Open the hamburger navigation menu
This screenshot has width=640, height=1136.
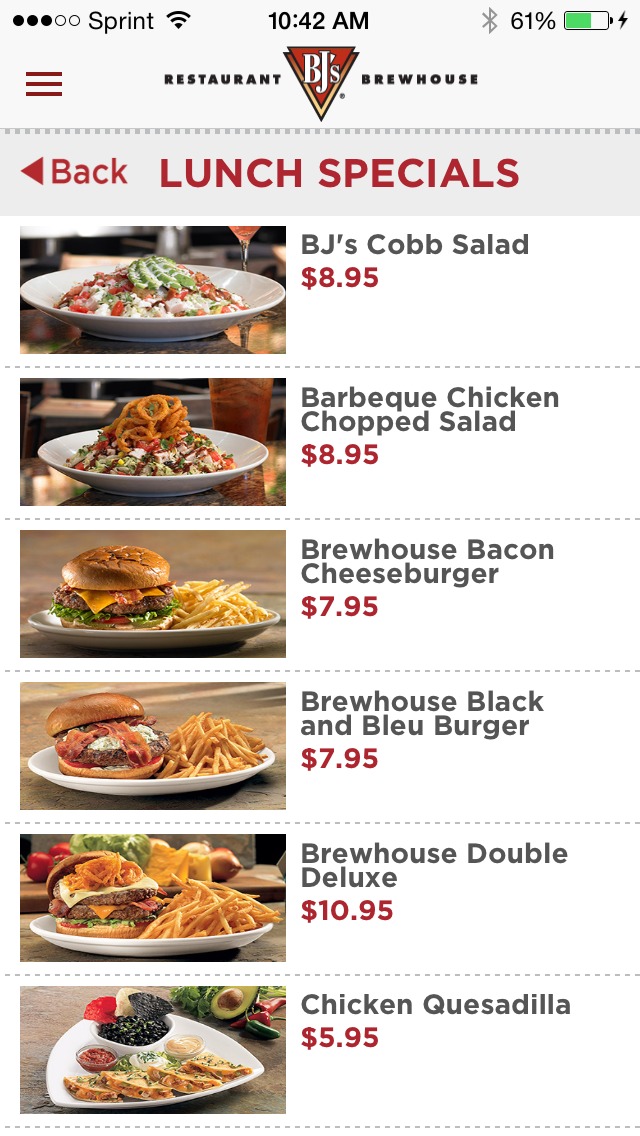pyautogui.click(x=44, y=84)
